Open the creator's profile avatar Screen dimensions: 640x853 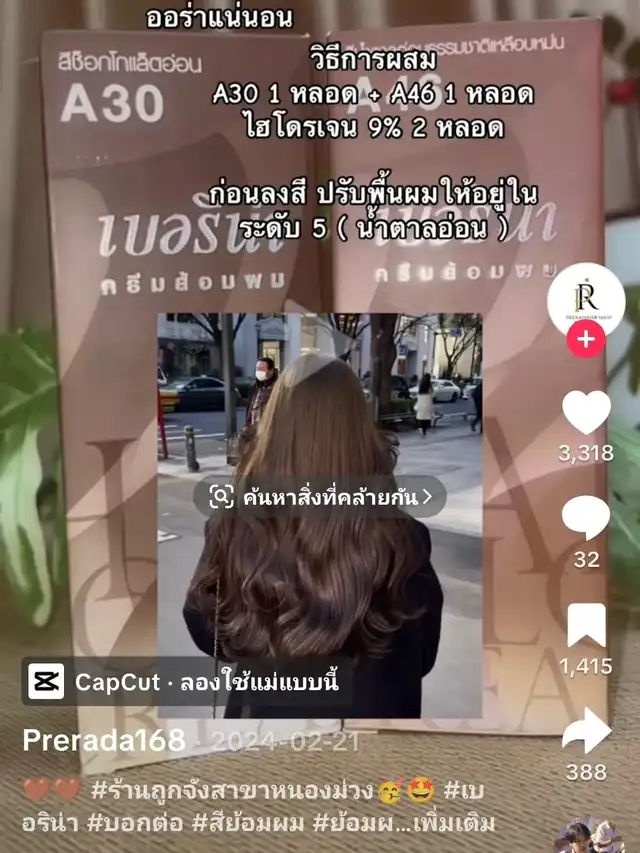(586, 299)
